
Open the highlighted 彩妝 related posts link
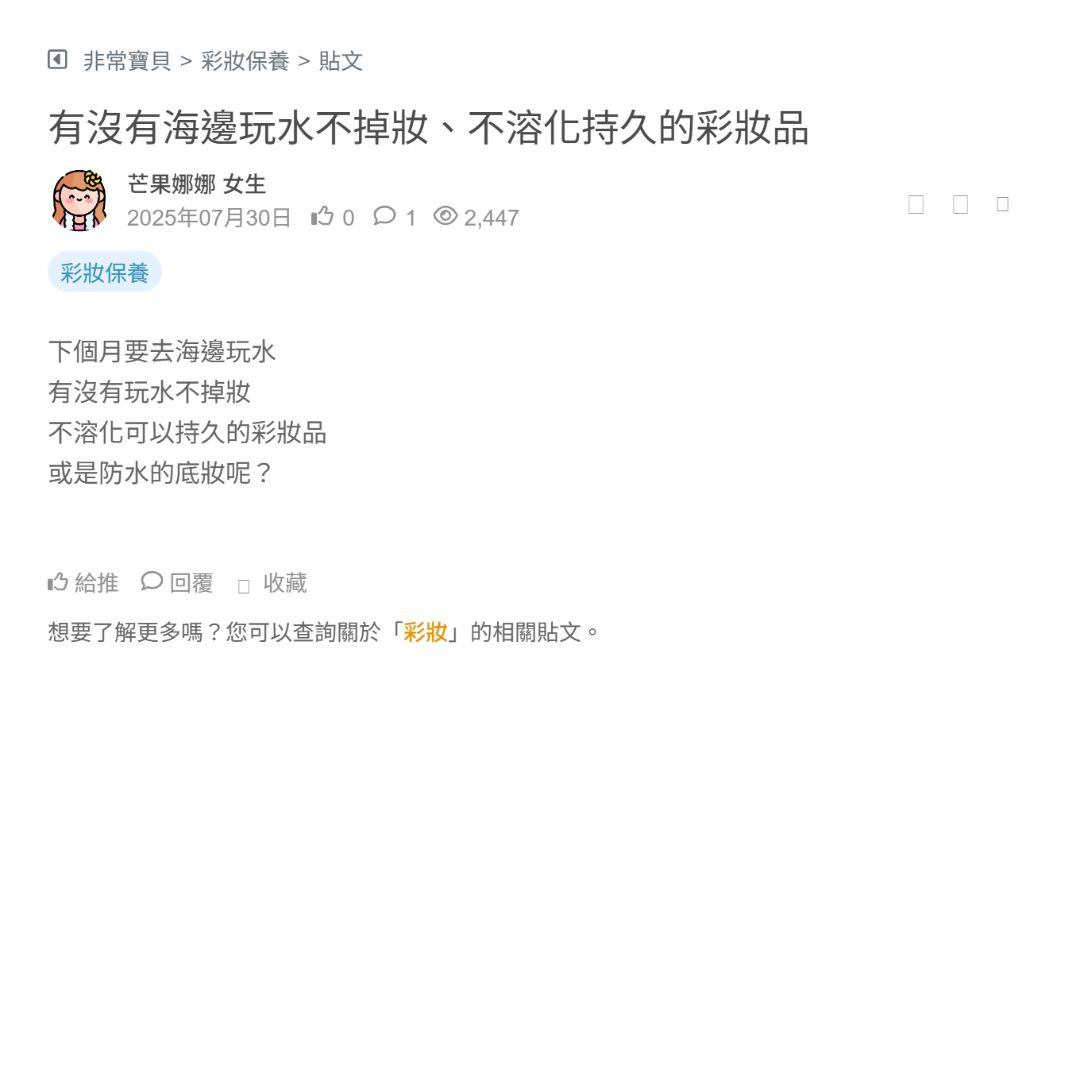(x=425, y=632)
